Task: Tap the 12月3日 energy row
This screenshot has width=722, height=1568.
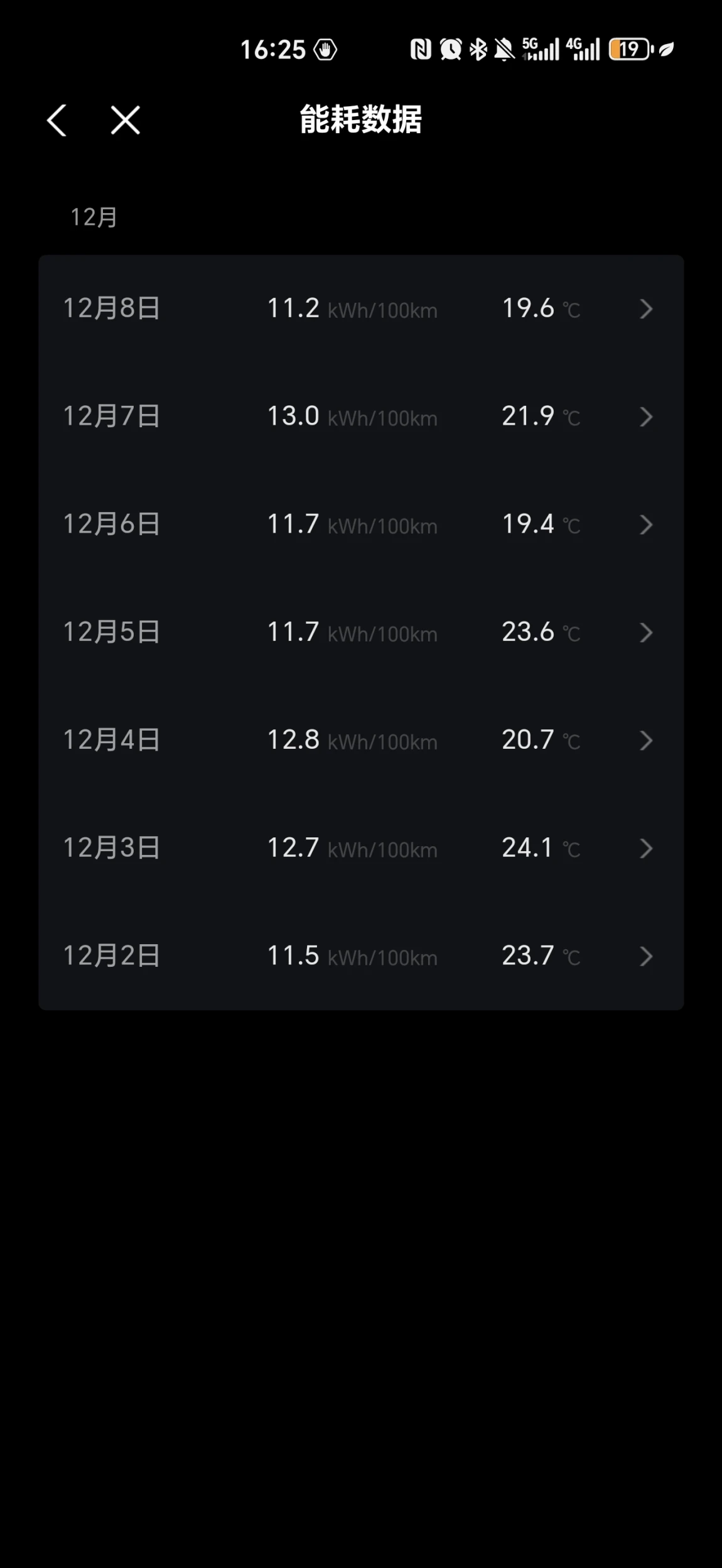Action: coord(361,849)
